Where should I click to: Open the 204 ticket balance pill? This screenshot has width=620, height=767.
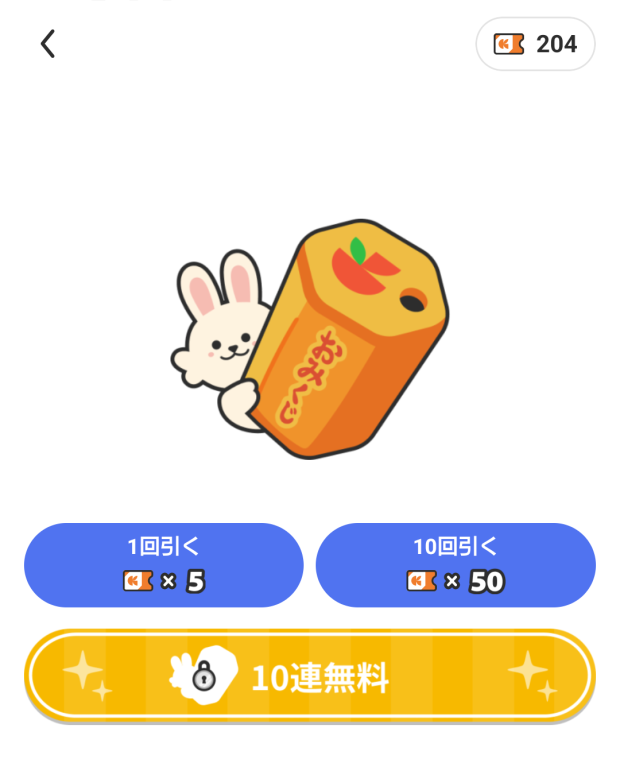pos(535,44)
